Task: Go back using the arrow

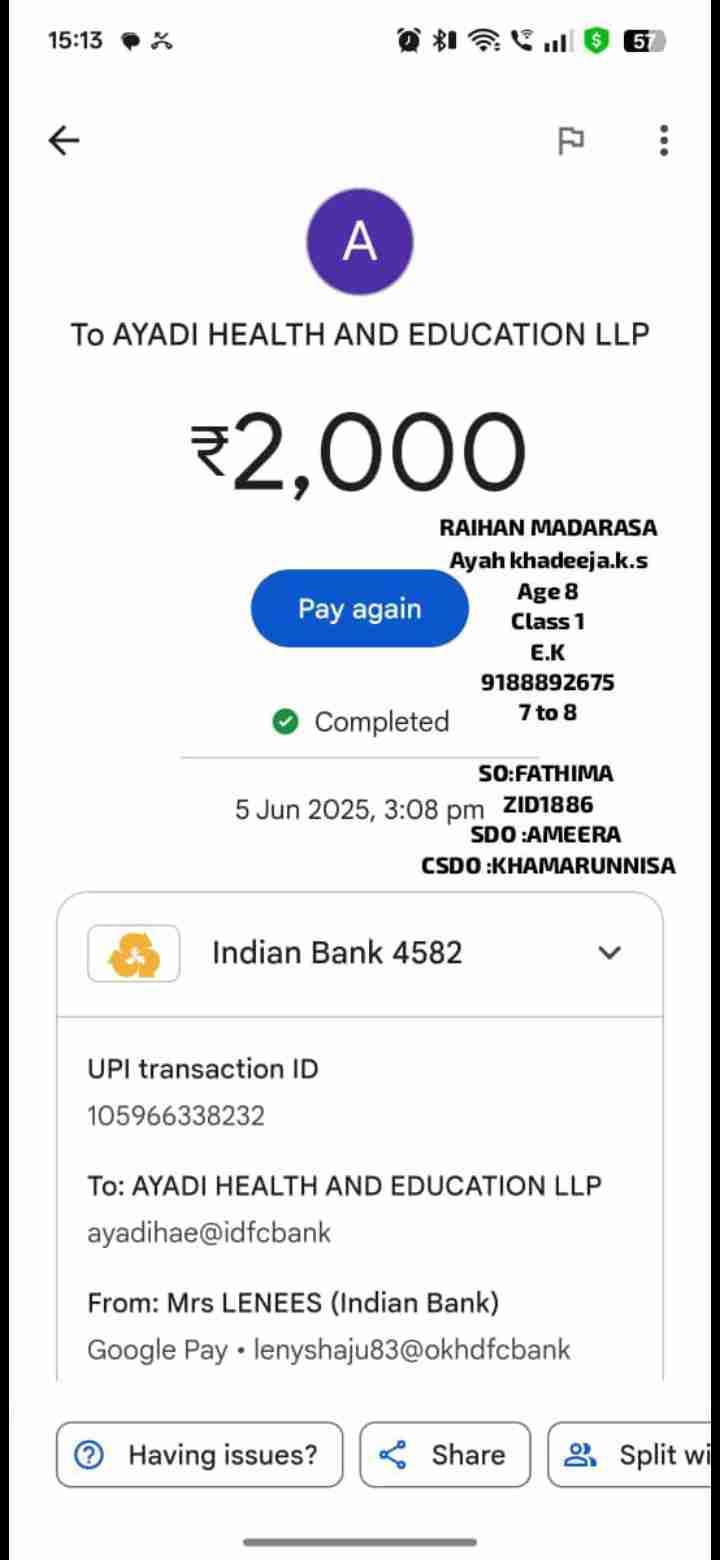Action: (x=64, y=141)
